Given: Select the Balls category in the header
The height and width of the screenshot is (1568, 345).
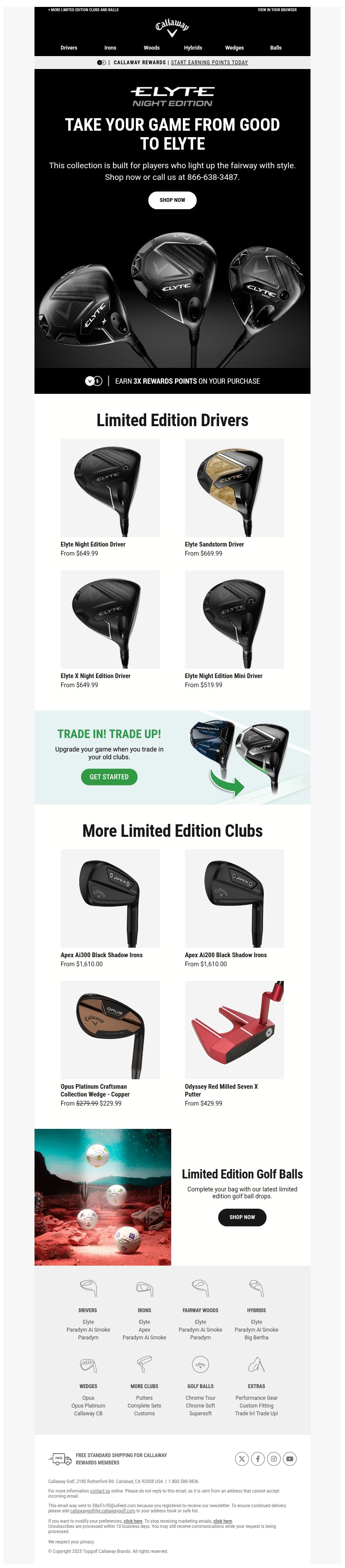Looking at the screenshot, I should (x=276, y=47).
